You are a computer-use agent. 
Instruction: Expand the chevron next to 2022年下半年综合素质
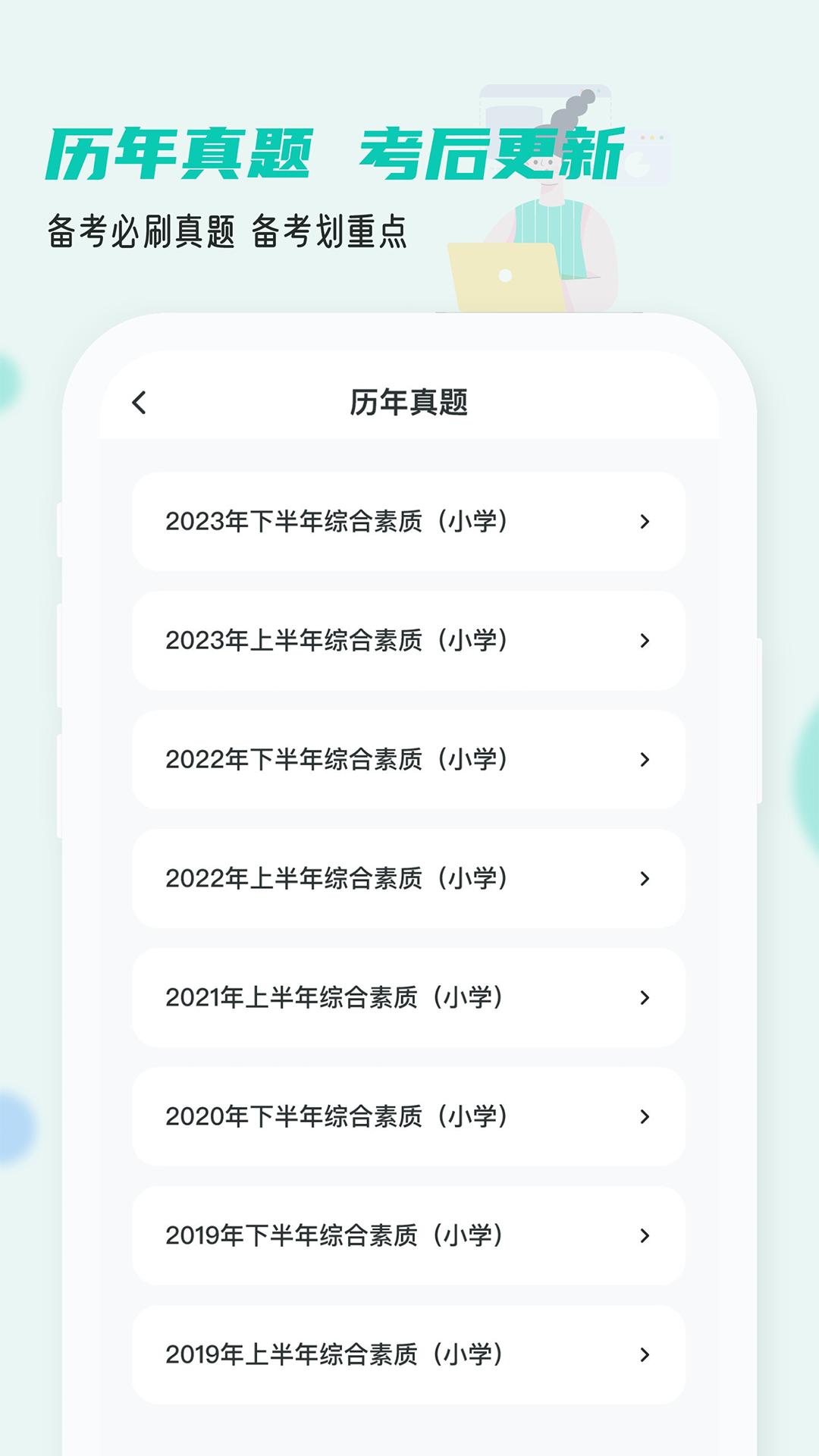(645, 759)
